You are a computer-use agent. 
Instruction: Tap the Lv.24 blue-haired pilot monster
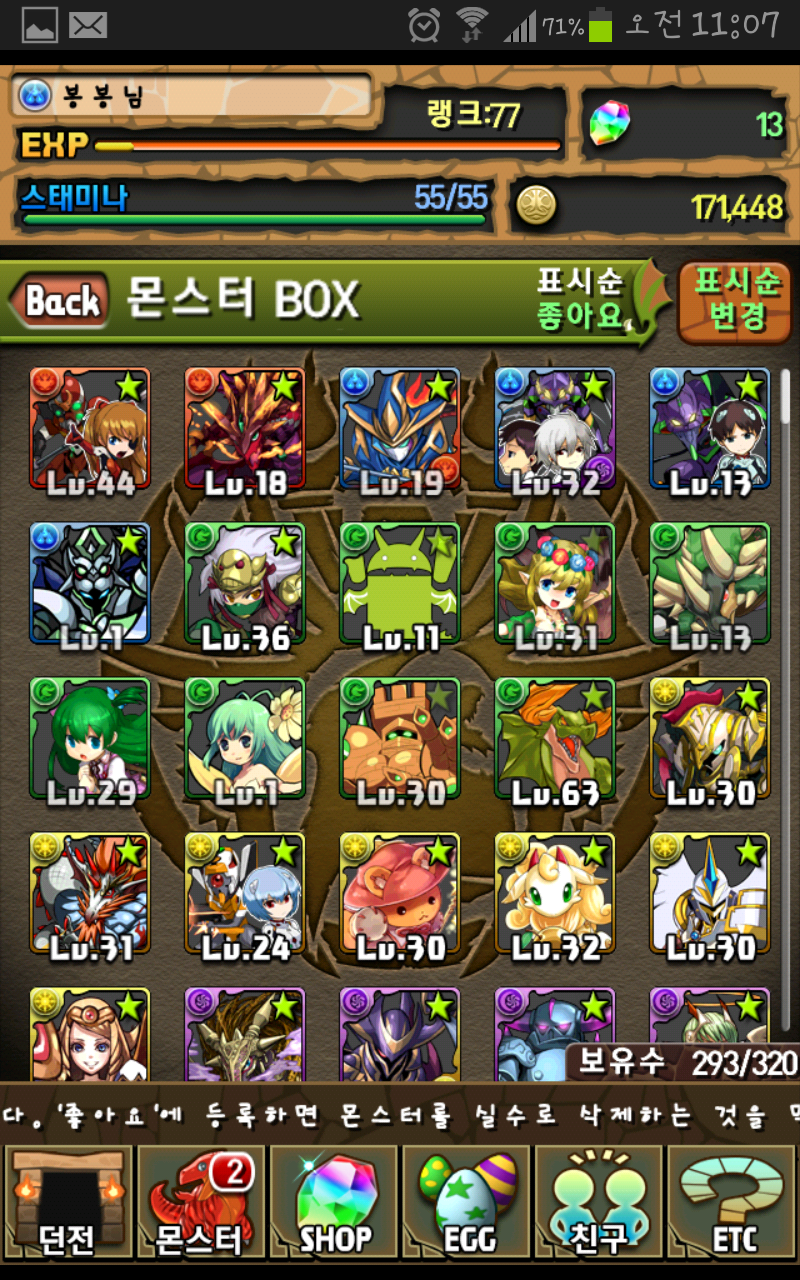(x=245, y=895)
